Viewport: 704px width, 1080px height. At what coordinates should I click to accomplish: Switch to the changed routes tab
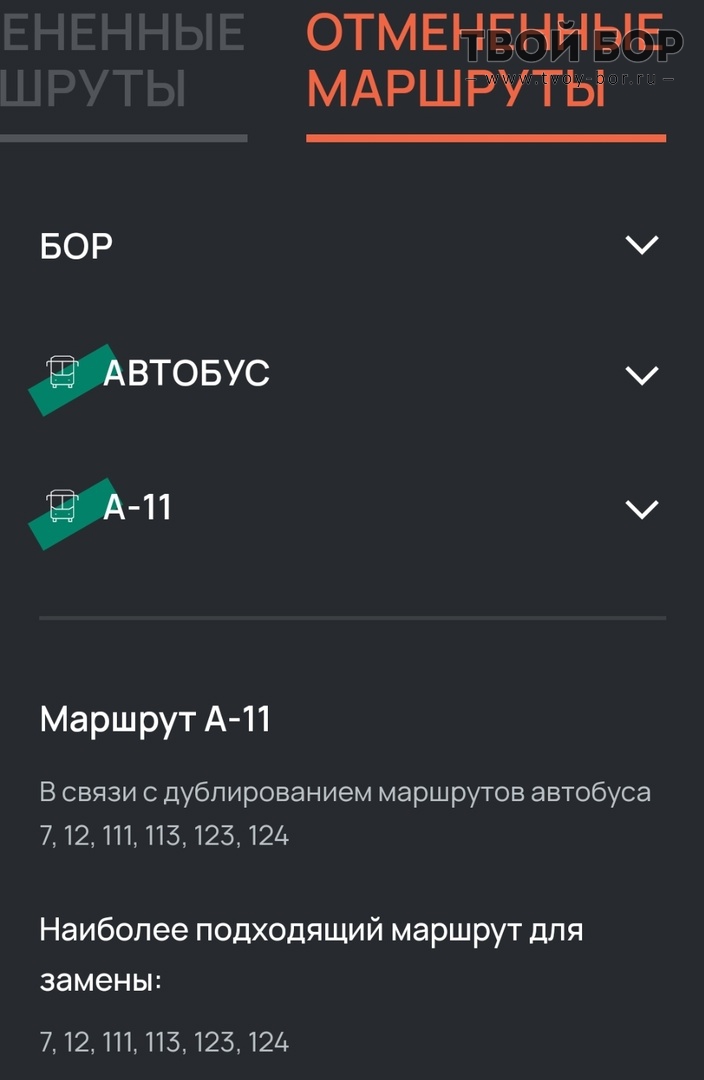click(110, 62)
